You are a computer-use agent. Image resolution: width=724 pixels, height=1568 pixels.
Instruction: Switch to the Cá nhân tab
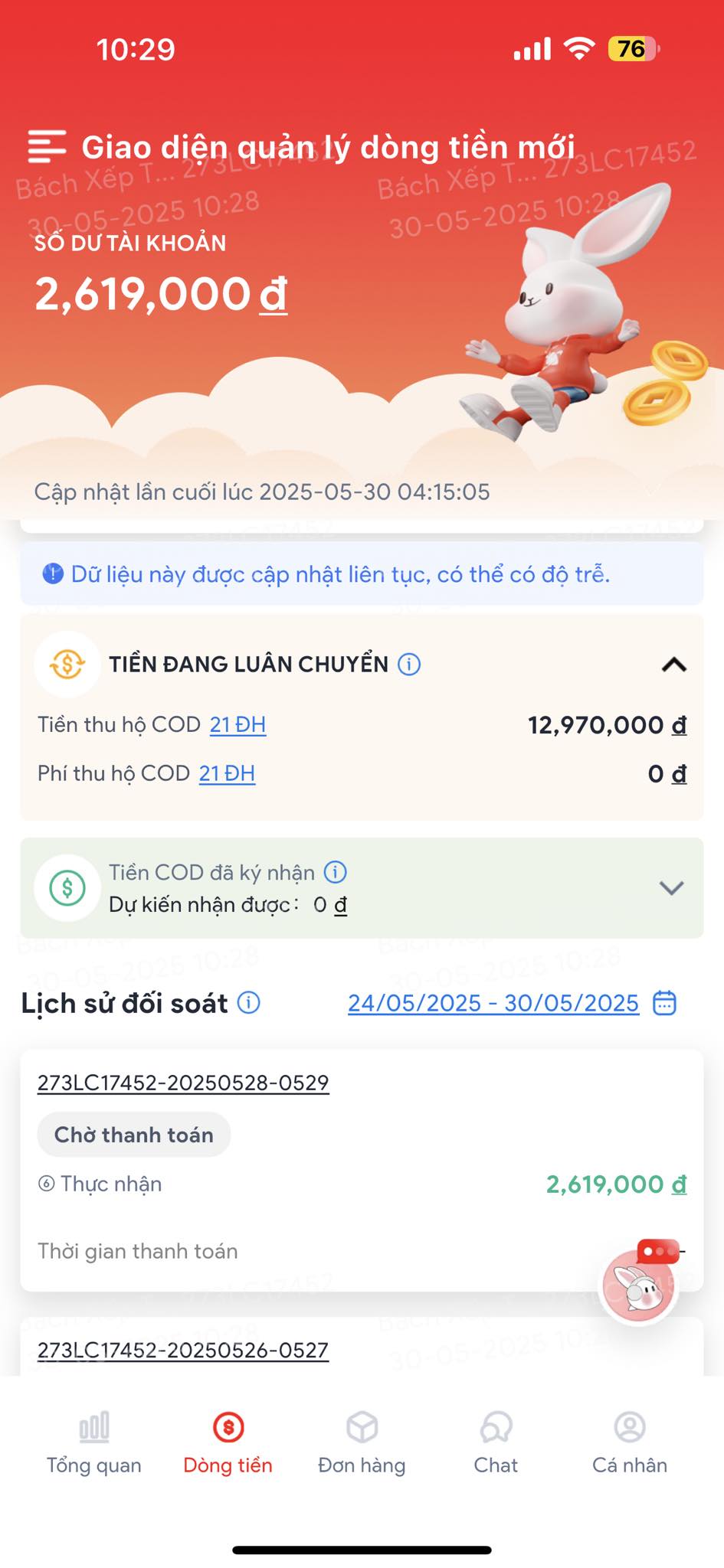[630, 1443]
